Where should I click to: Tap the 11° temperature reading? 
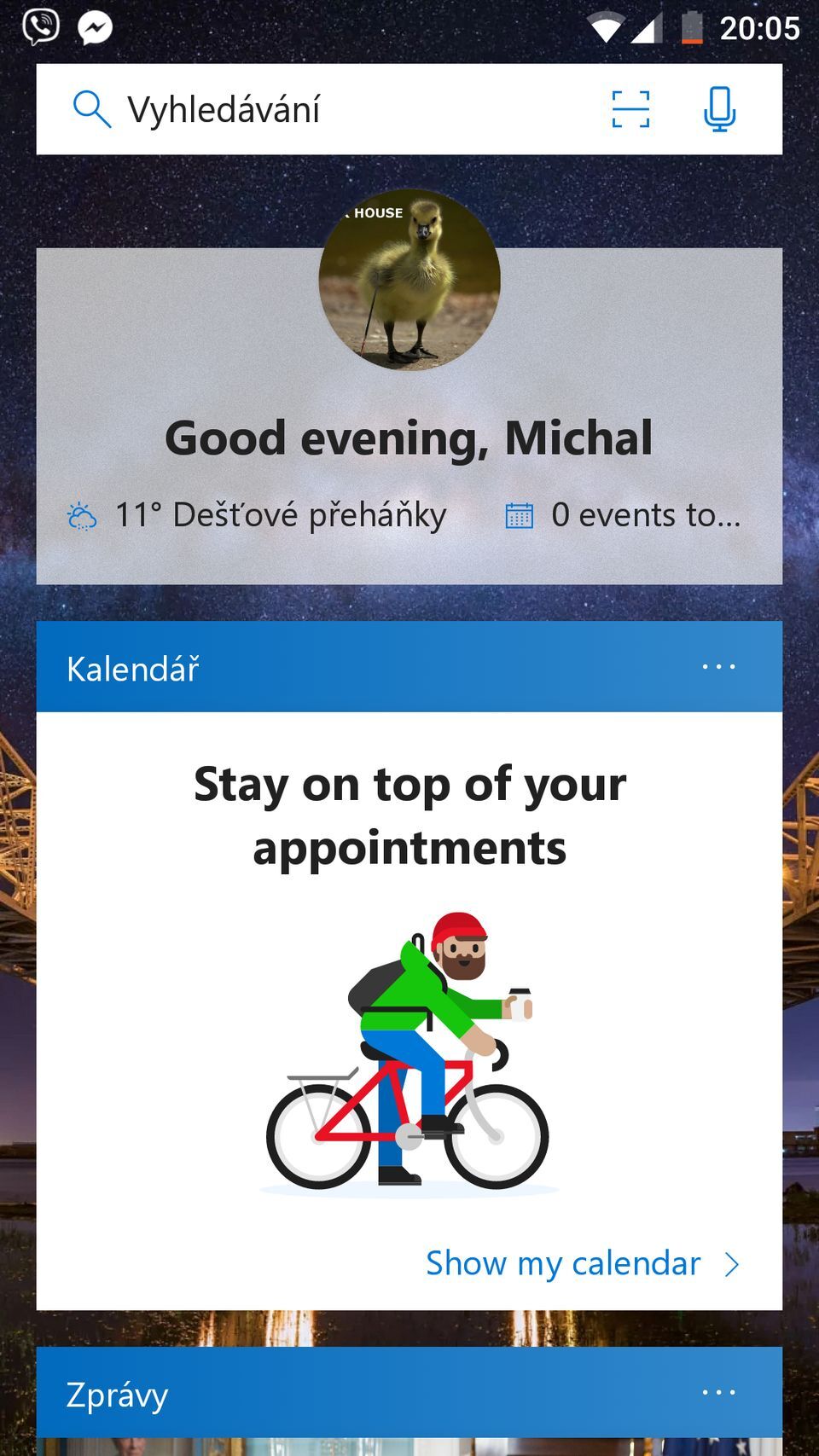tap(135, 513)
